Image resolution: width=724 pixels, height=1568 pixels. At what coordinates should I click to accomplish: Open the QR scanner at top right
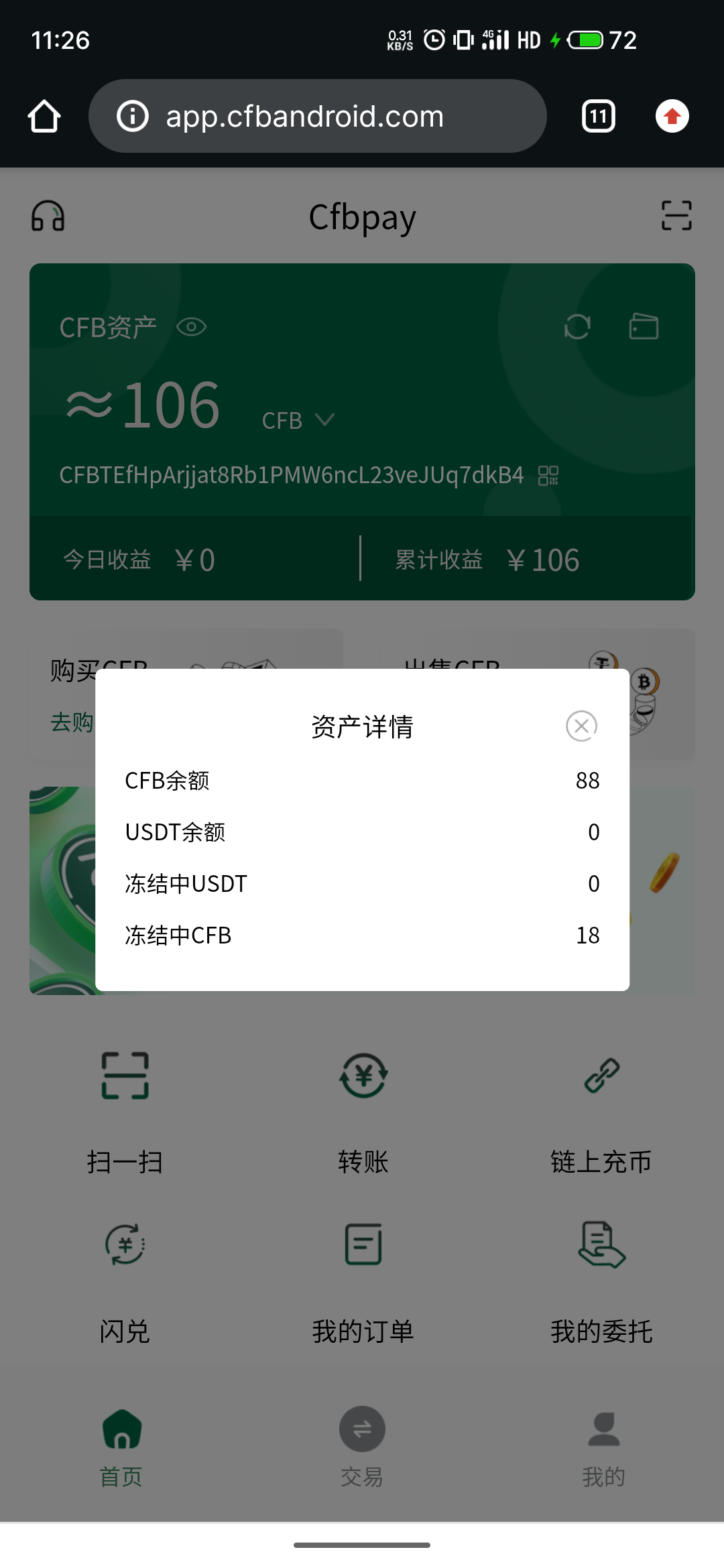pos(676,216)
